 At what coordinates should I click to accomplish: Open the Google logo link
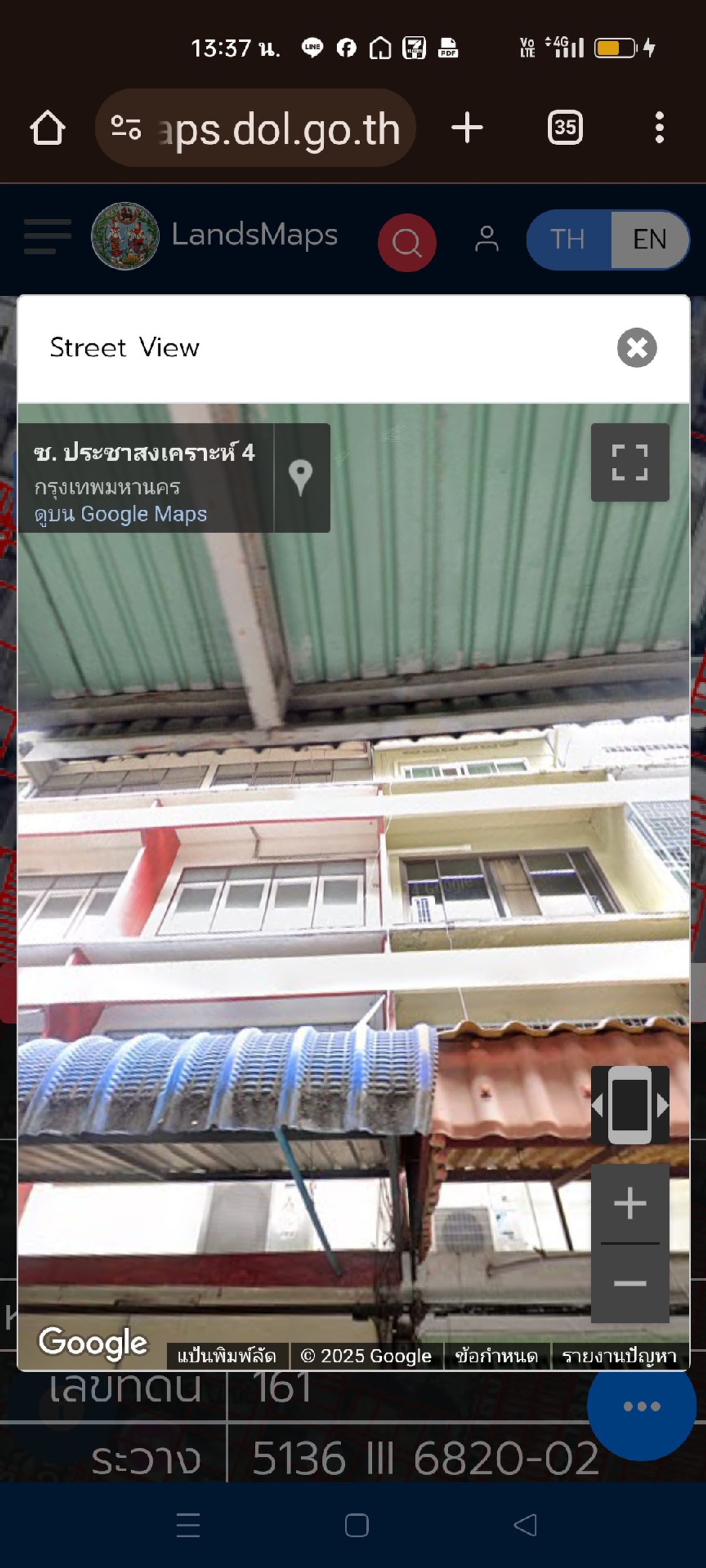(92, 1341)
